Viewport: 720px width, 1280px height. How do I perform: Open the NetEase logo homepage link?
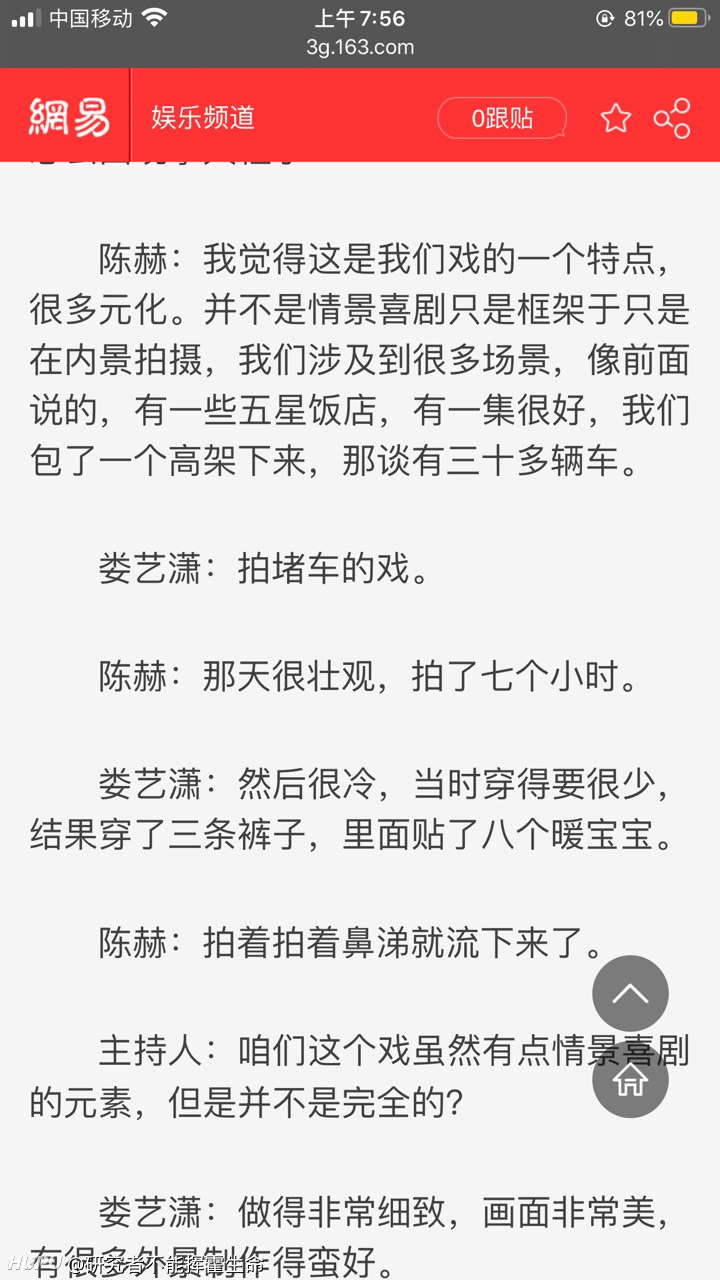(69, 118)
